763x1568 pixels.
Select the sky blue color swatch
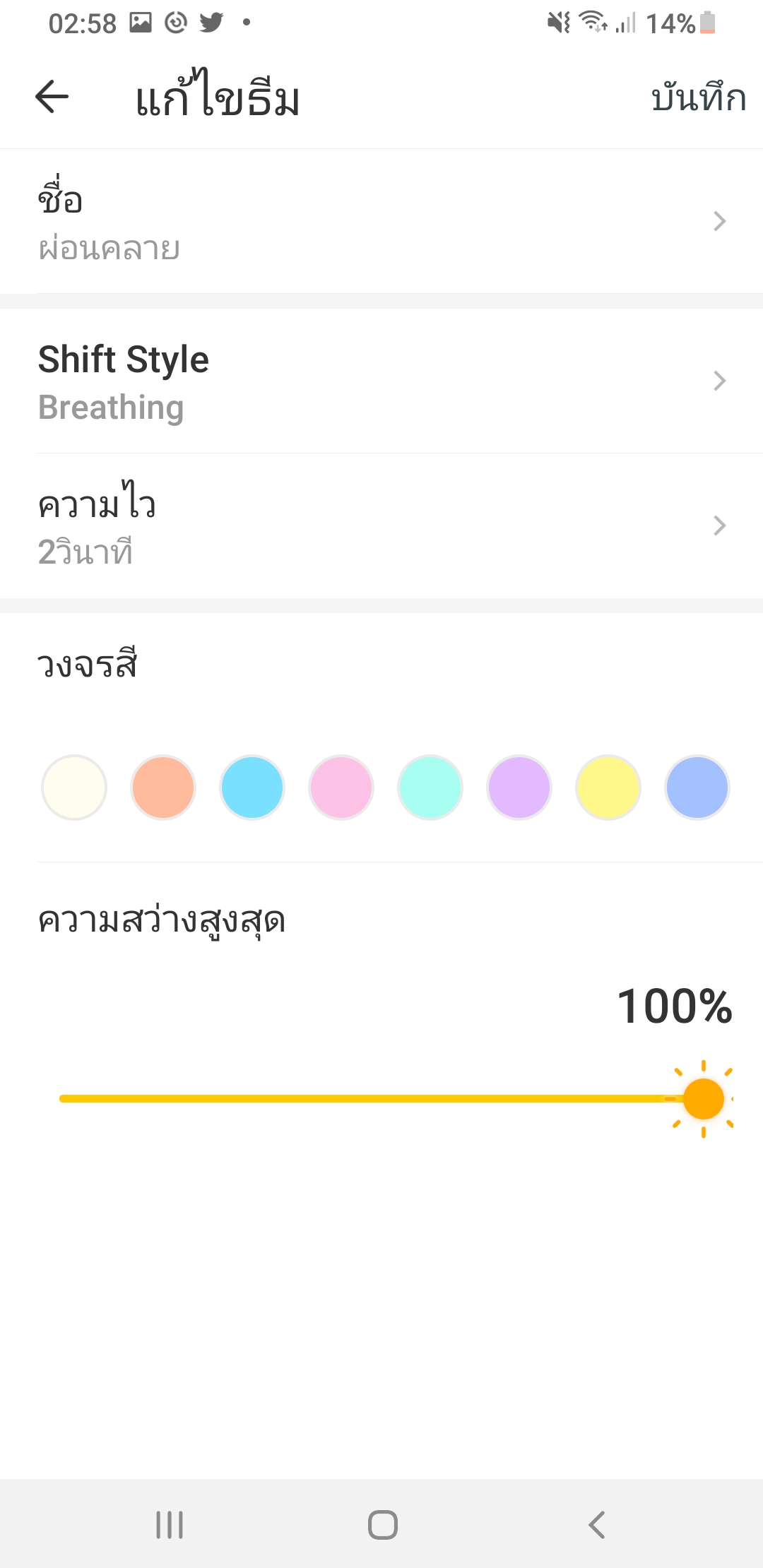[252, 787]
